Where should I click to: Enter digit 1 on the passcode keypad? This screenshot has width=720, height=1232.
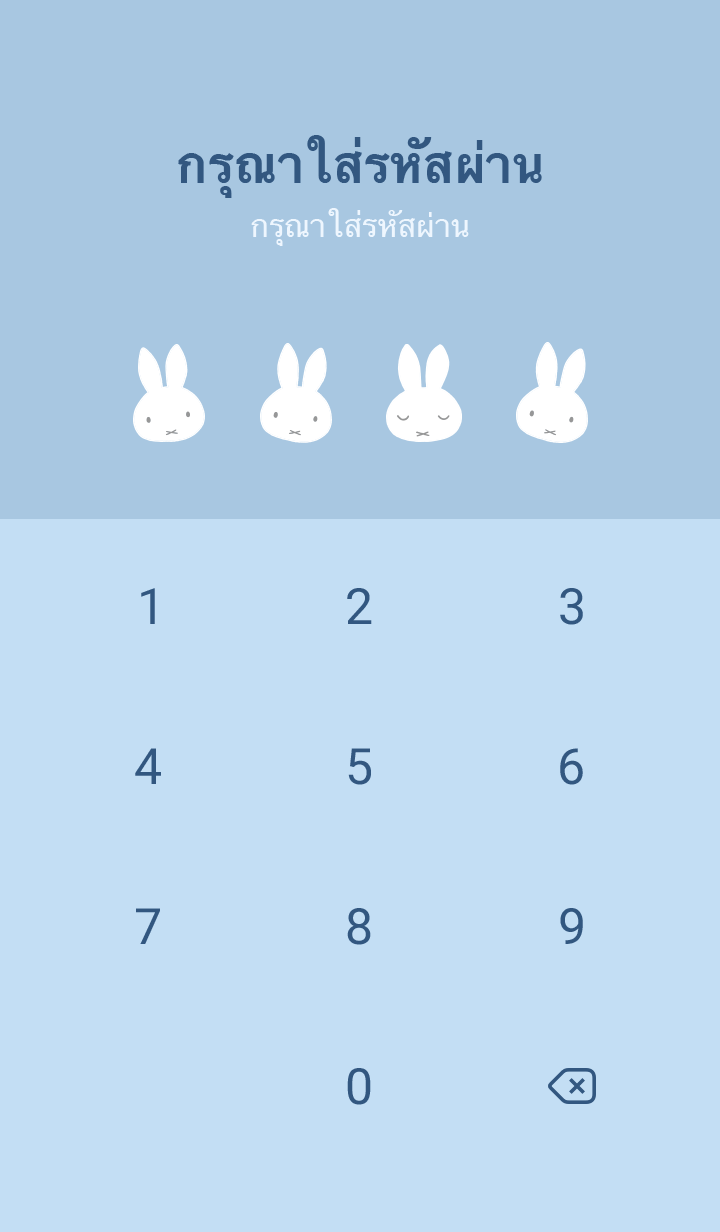(149, 607)
